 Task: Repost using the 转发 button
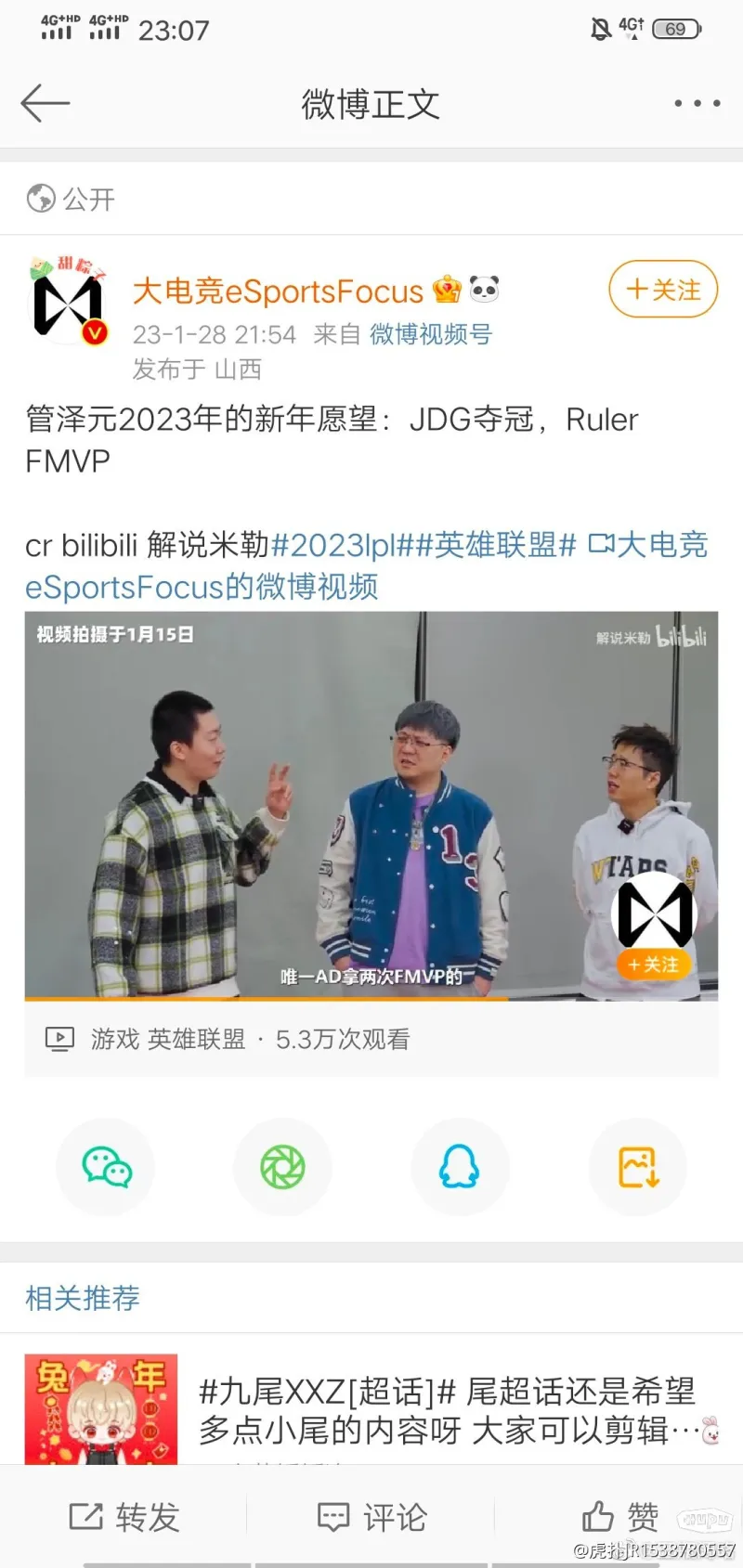[x=124, y=1518]
